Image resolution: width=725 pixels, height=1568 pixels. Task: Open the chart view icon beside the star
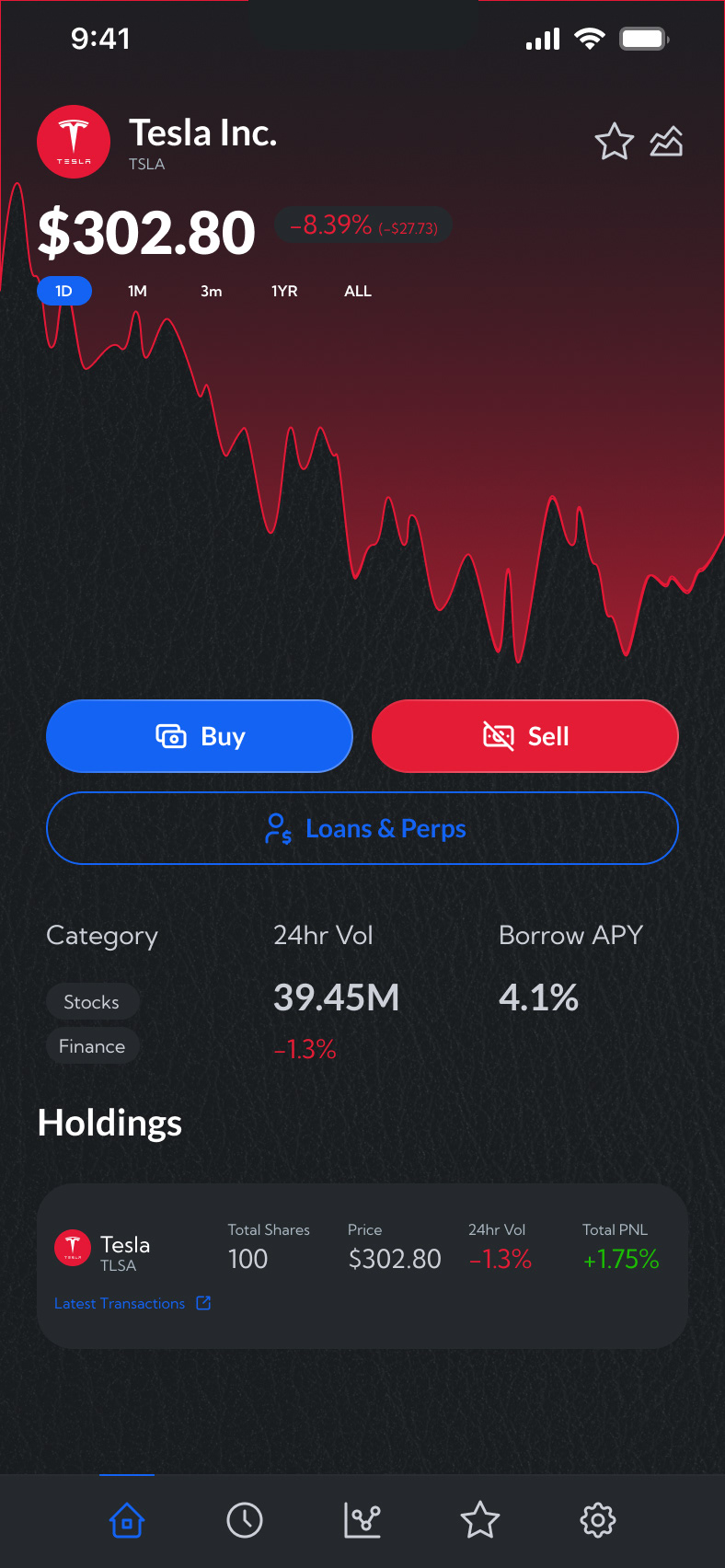tap(666, 142)
